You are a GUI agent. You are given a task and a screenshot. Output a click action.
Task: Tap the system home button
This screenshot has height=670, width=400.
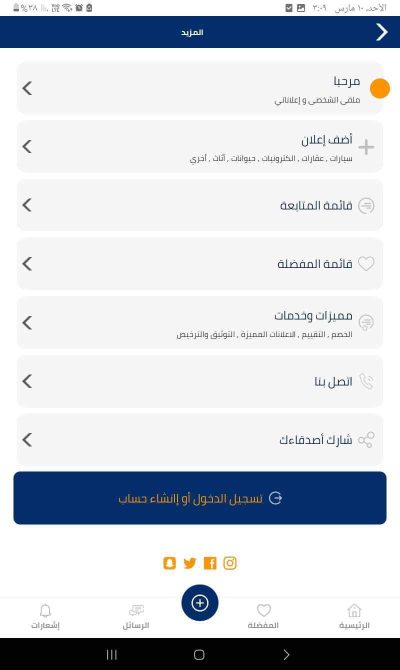point(199,654)
